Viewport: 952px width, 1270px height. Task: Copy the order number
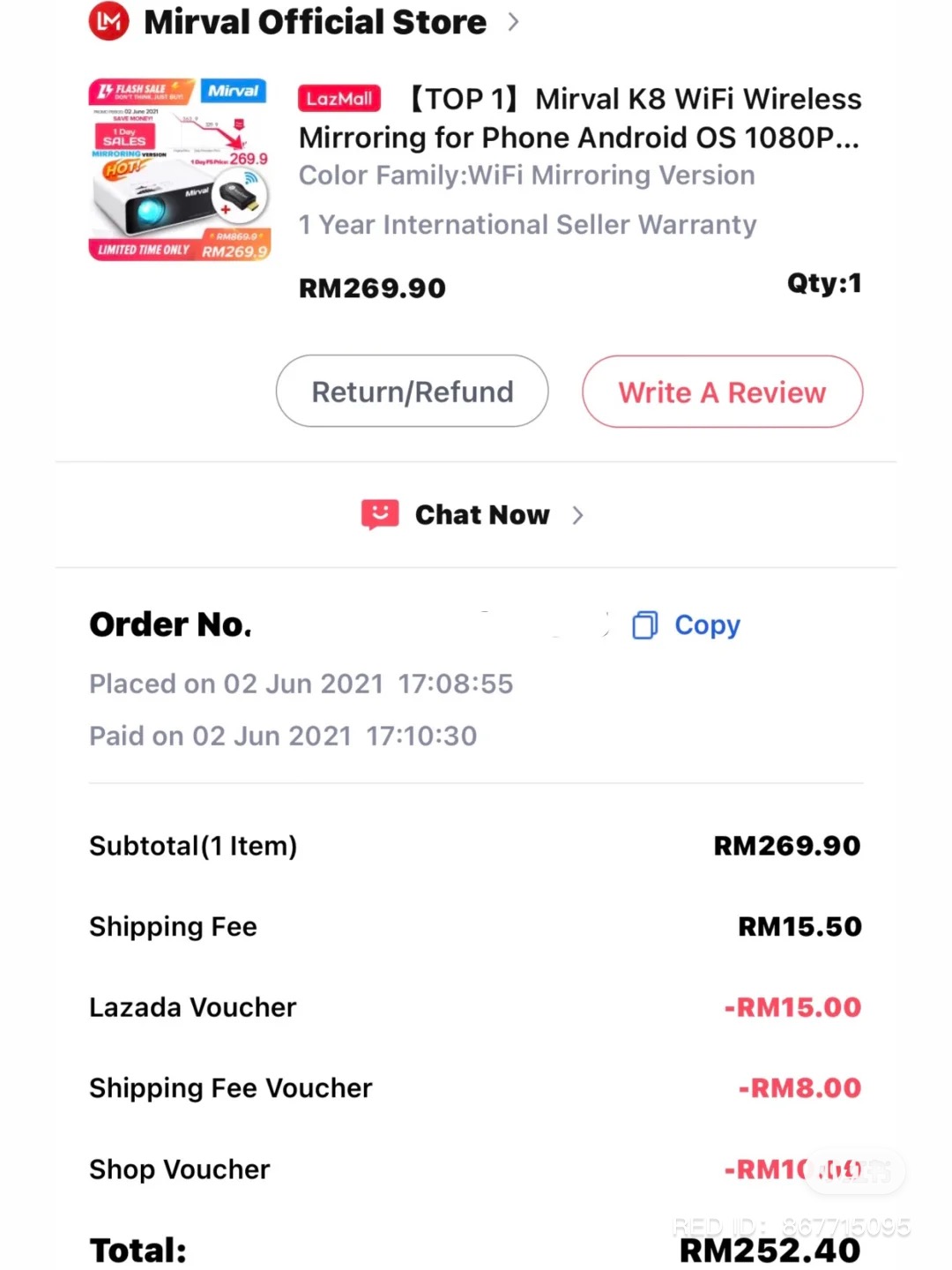point(688,625)
